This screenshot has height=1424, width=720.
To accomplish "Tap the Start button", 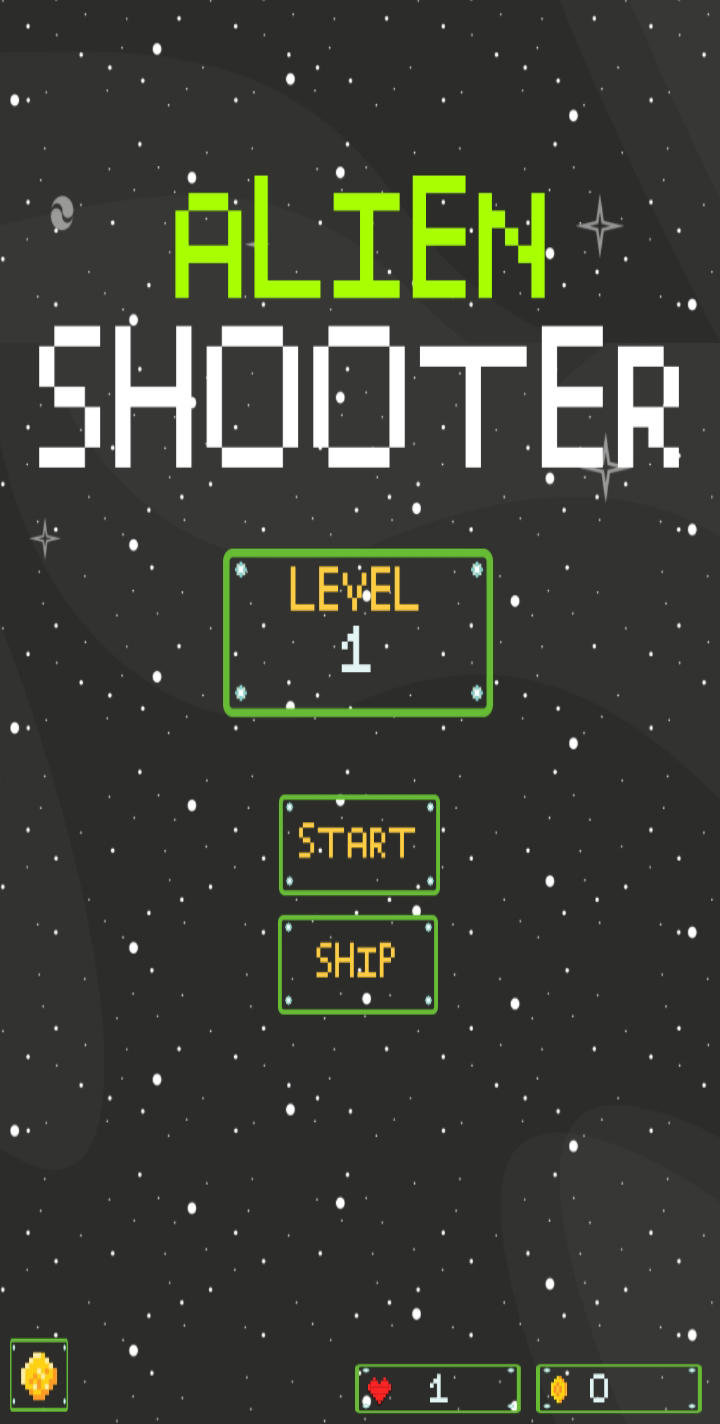I will pos(359,844).
